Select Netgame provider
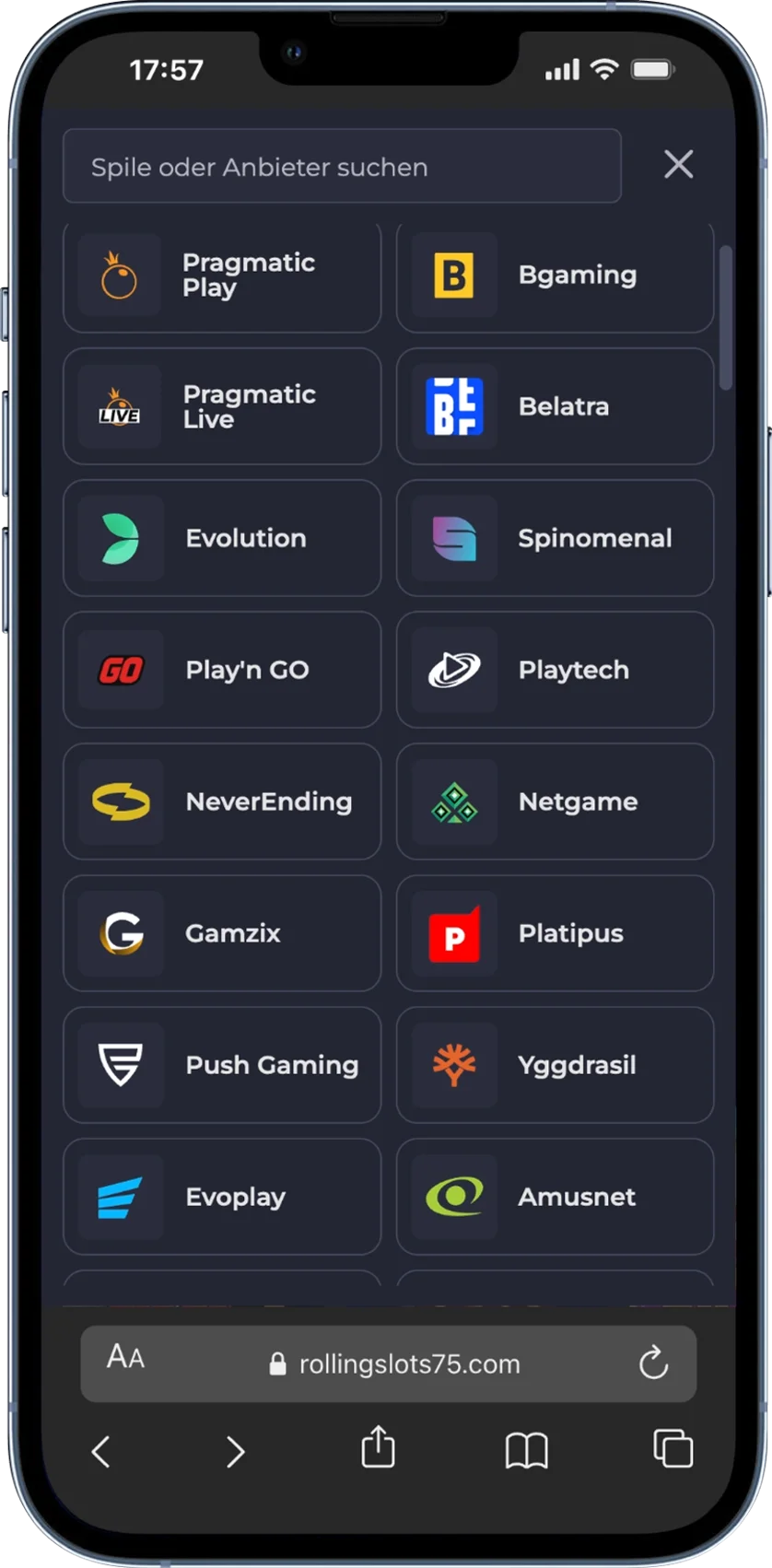Viewport: 772px width, 1568px height. (555, 802)
